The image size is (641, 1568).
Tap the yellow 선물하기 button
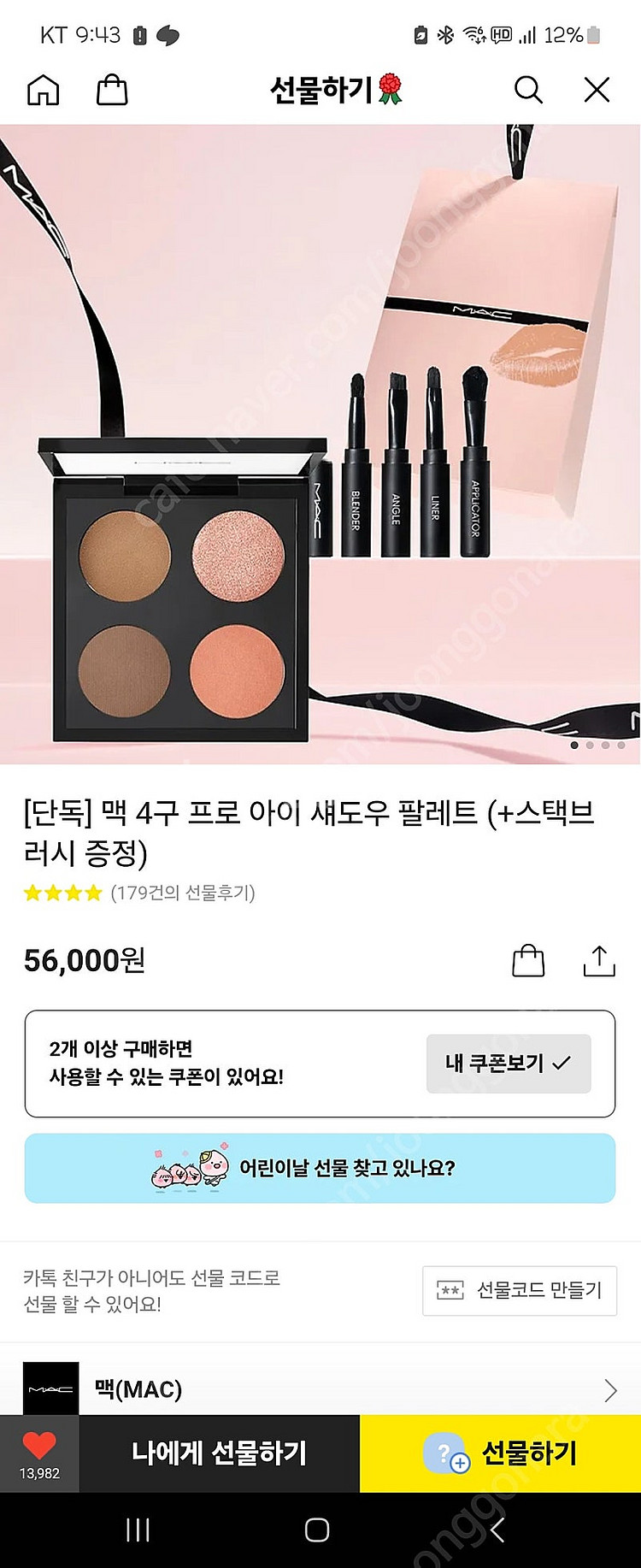click(501, 1453)
